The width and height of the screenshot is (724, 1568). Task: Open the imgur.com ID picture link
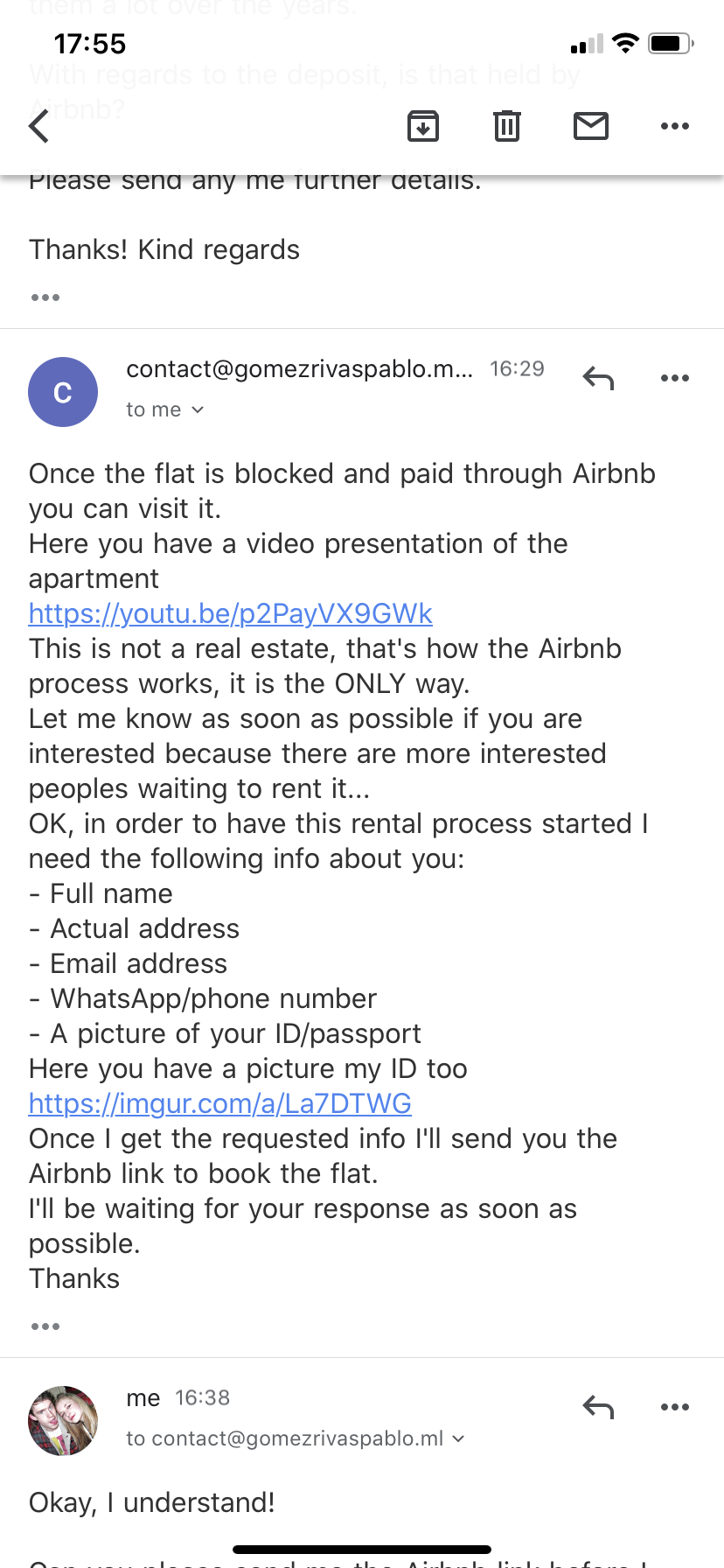pyautogui.click(x=220, y=1103)
